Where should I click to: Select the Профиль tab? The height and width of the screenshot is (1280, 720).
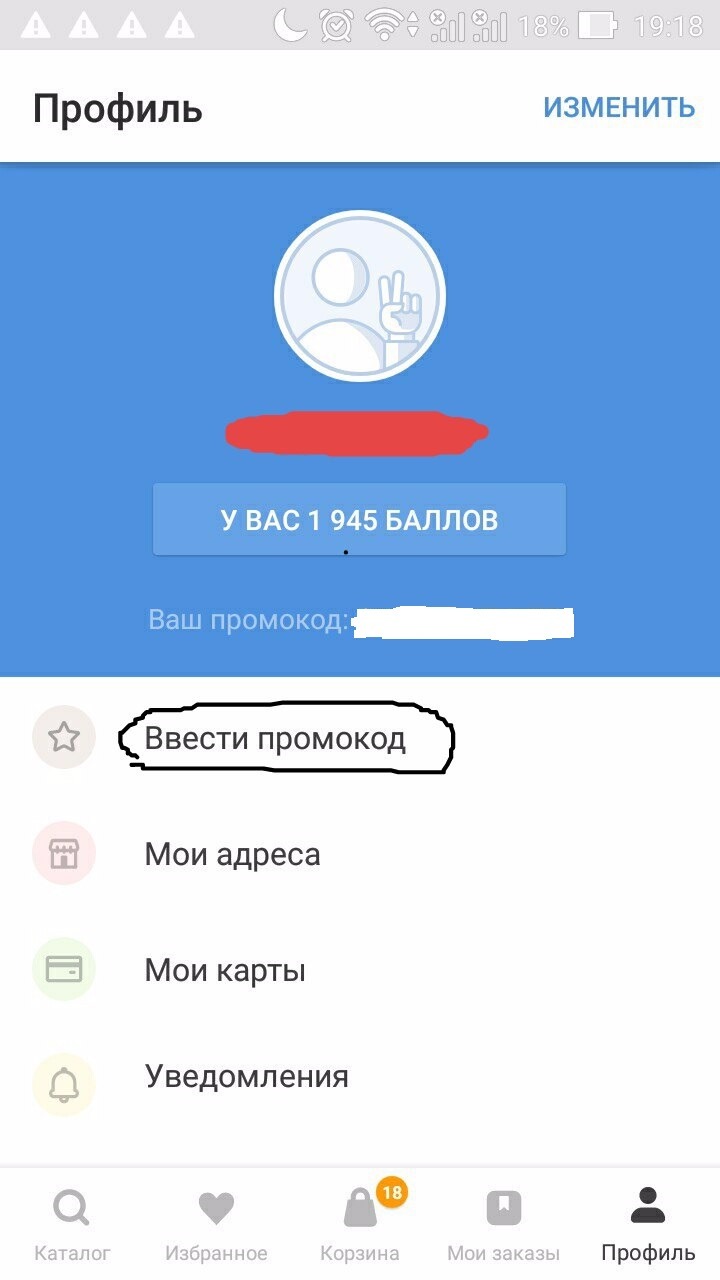click(x=647, y=1224)
